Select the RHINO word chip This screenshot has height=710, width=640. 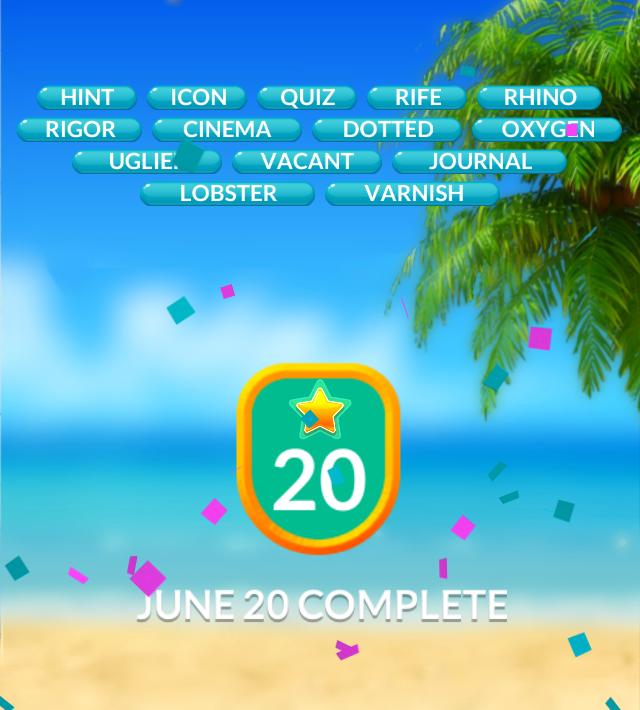pos(539,98)
